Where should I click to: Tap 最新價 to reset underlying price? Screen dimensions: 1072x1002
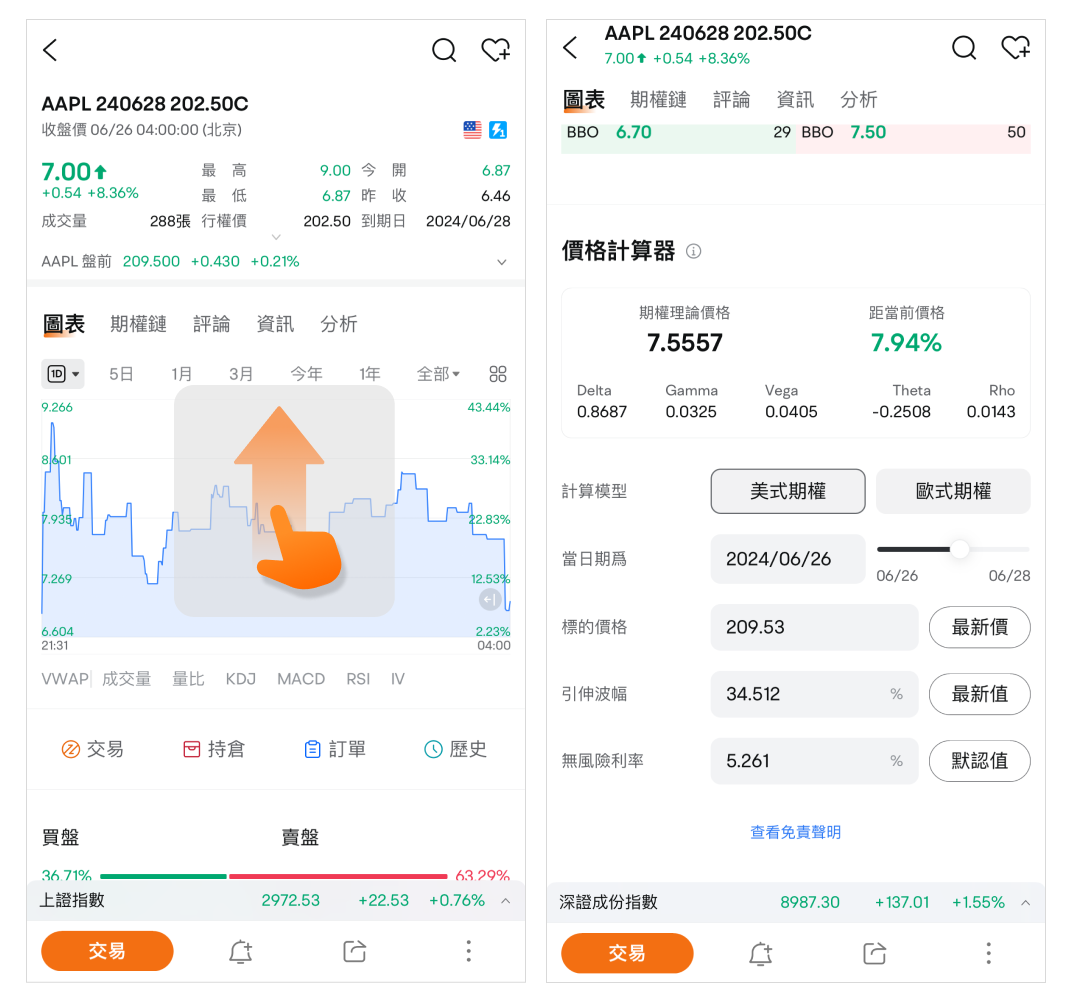click(x=979, y=627)
